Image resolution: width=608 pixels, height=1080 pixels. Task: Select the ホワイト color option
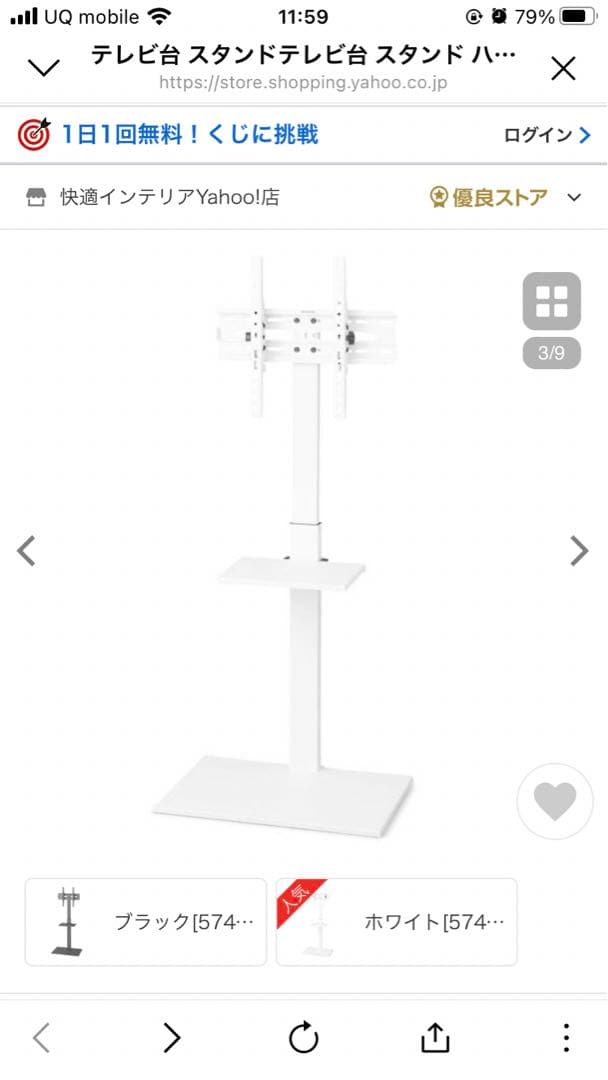397,922
